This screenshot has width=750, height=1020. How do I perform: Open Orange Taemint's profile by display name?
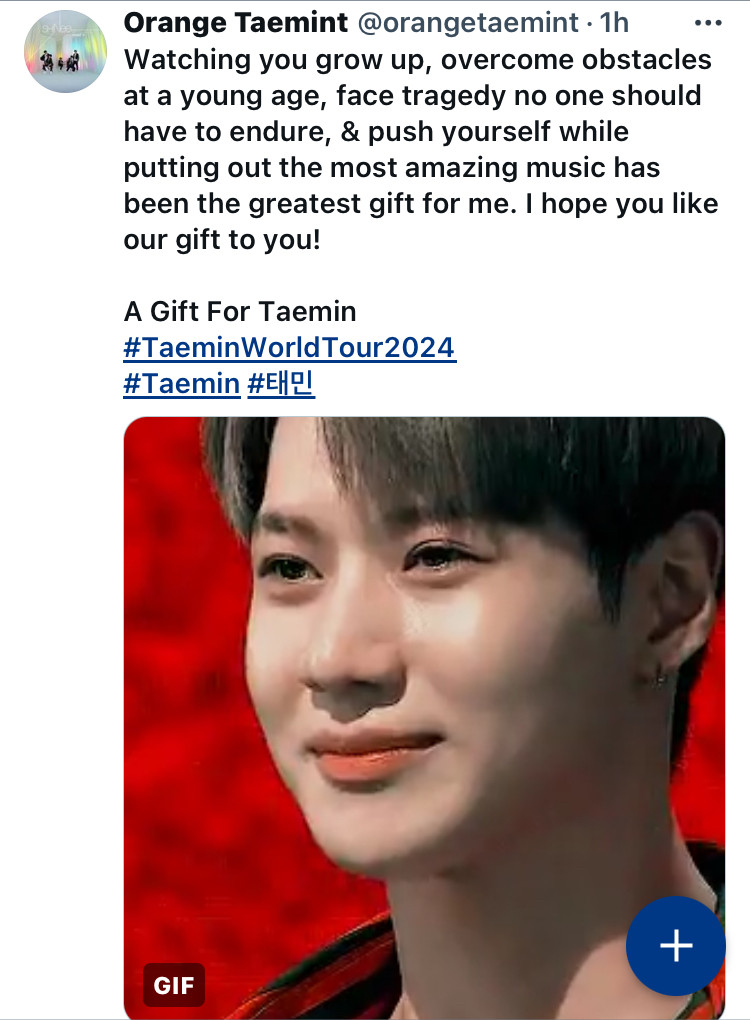(236, 22)
